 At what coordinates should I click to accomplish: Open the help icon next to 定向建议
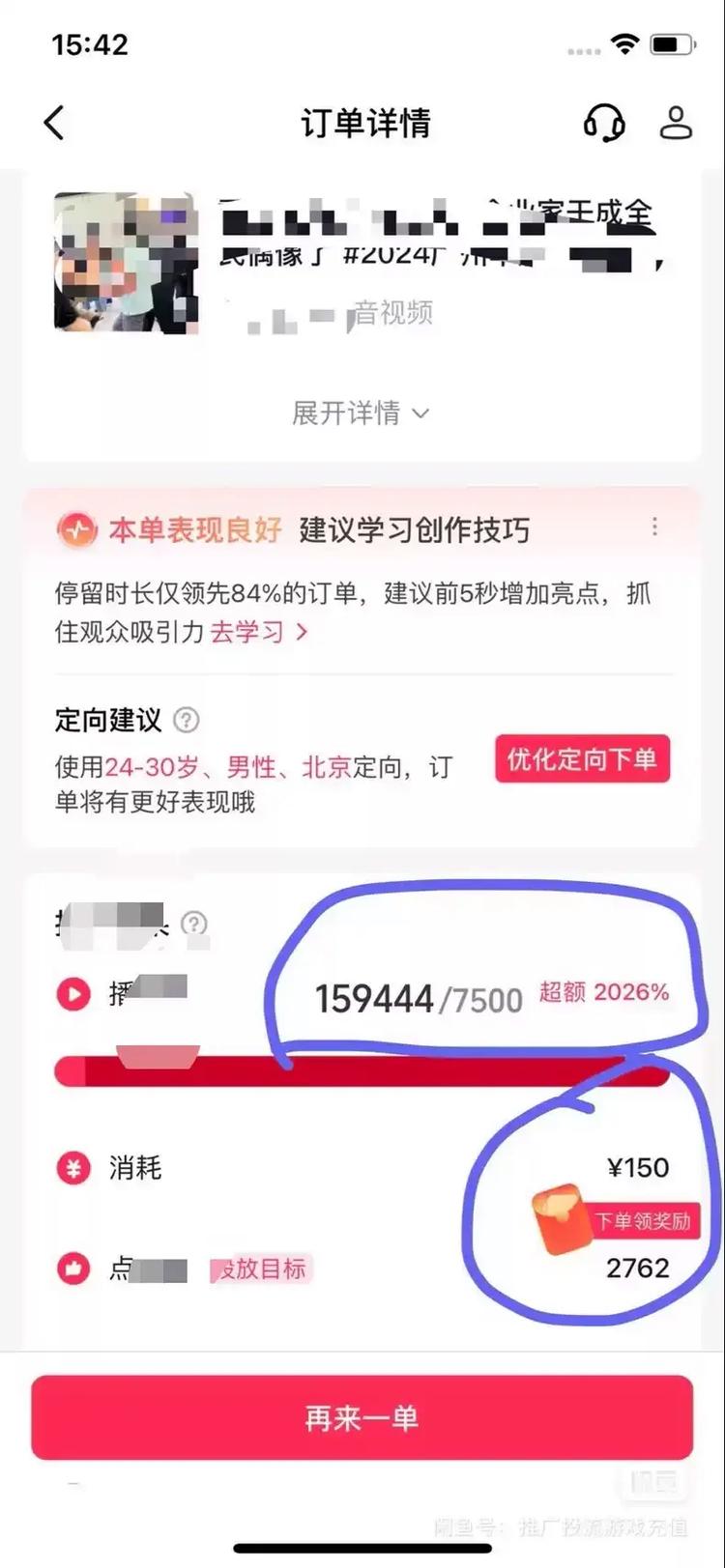[186, 721]
